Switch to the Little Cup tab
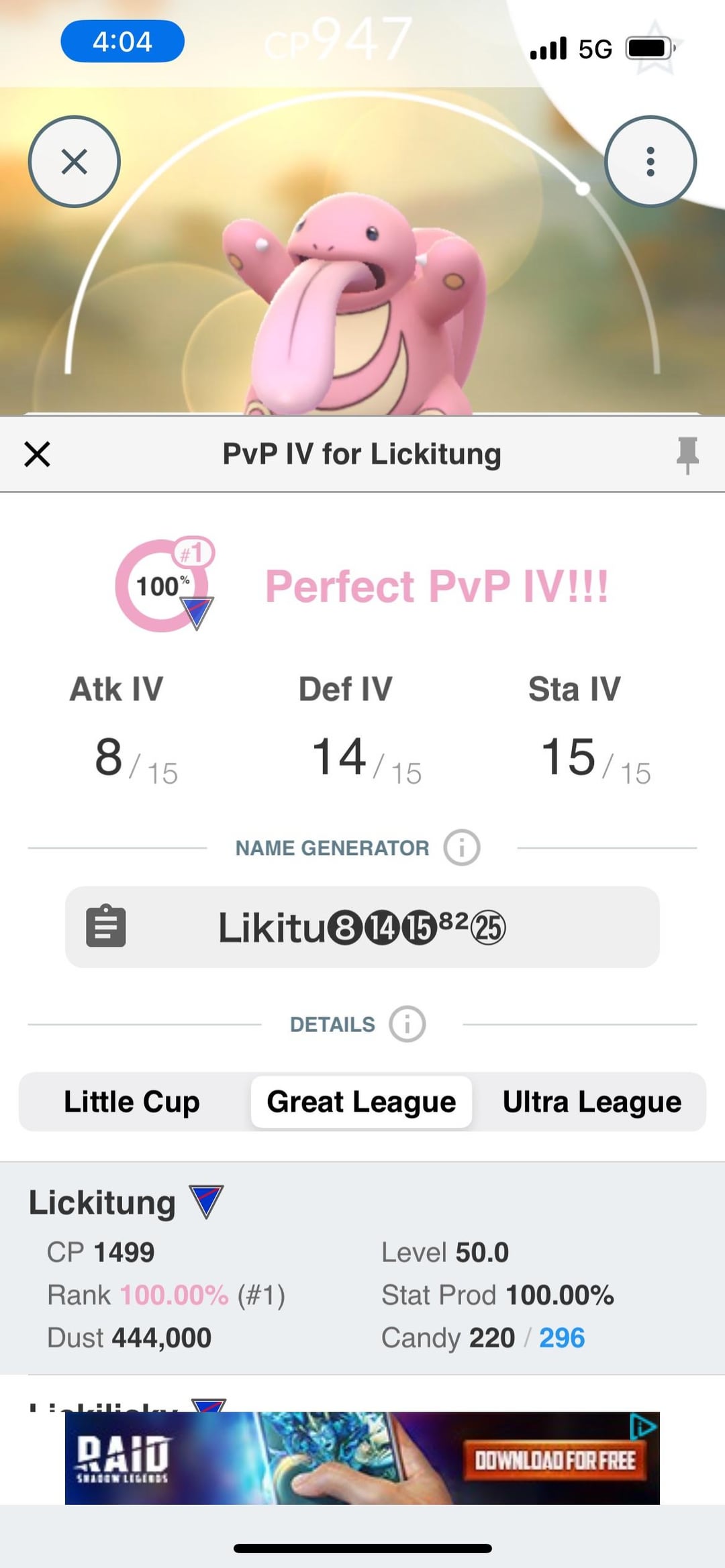 [132, 1102]
